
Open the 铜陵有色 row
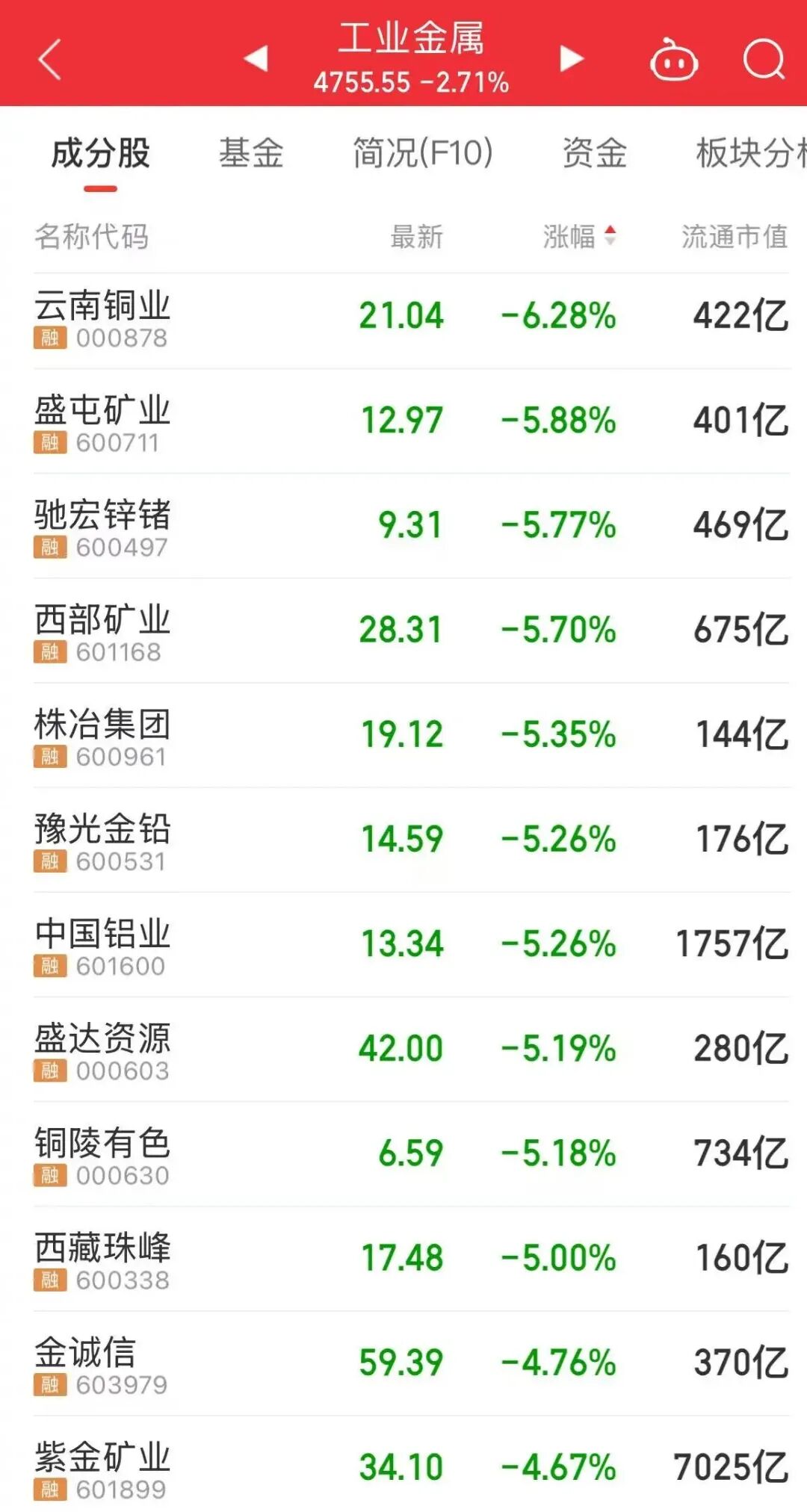click(x=103, y=1155)
